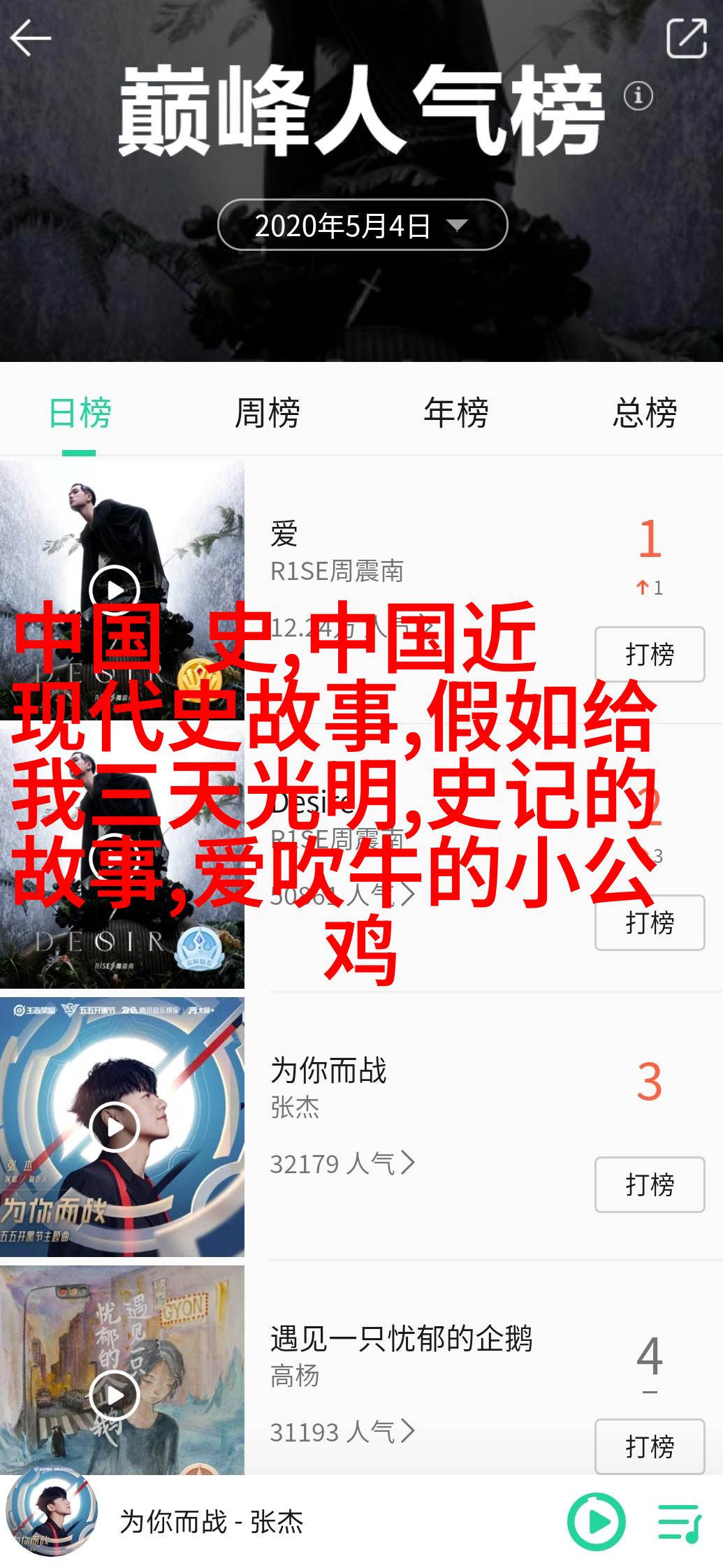Share the 巅峰人气榜 chart
723x1568 pixels.
686,38
